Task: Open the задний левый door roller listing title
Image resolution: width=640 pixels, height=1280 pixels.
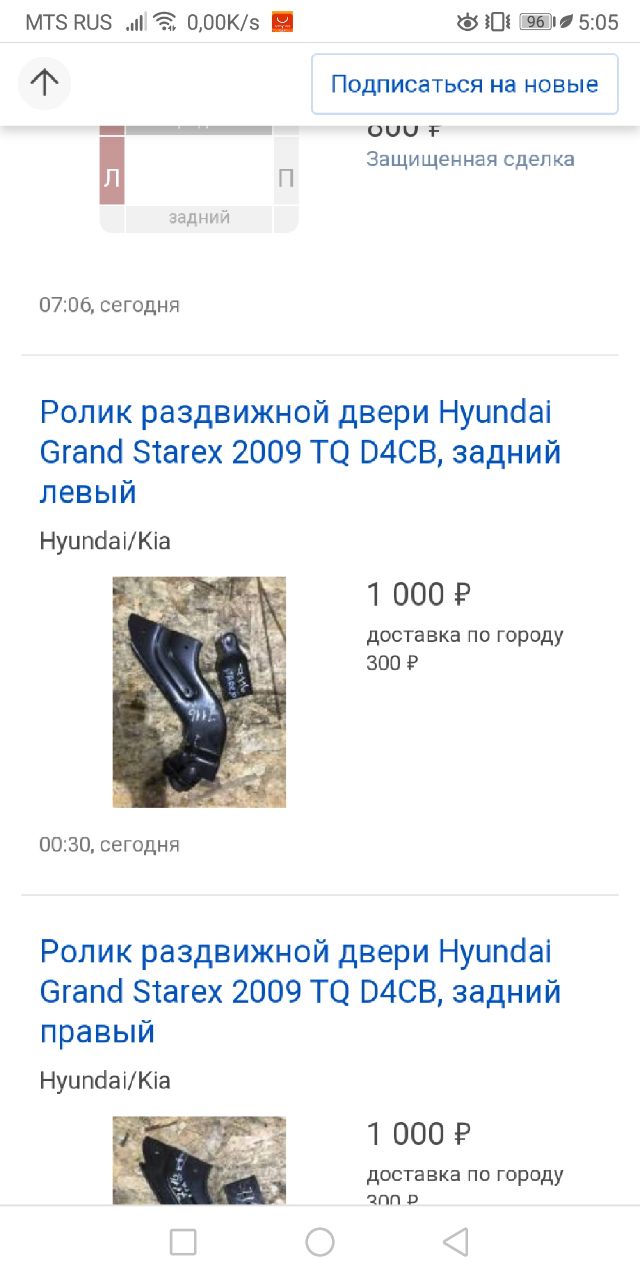Action: [x=300, y=452]
